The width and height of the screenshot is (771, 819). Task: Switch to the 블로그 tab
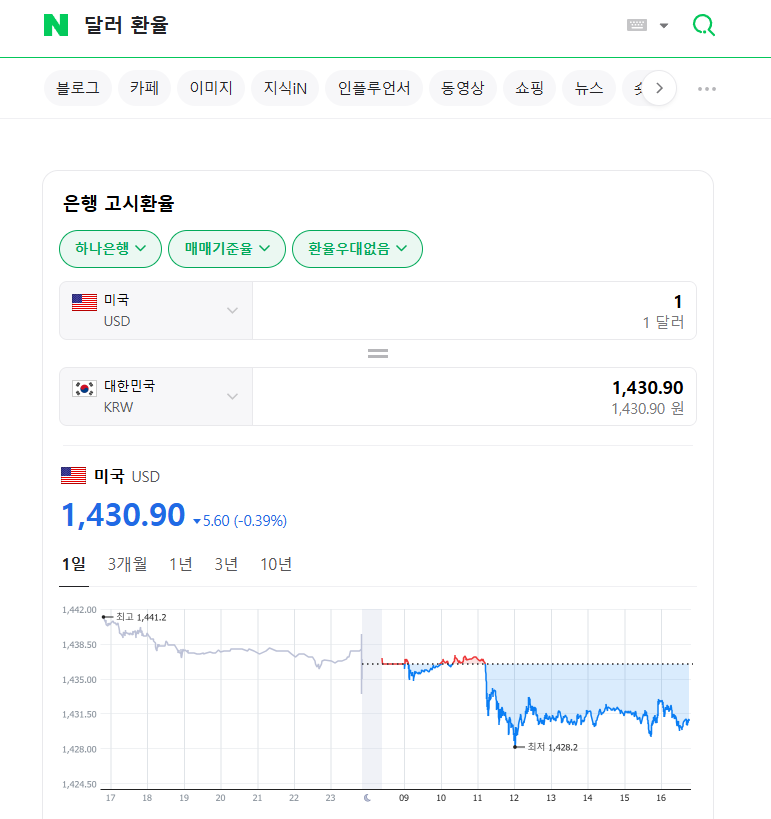pyautogui.click(x=77, y=88)
